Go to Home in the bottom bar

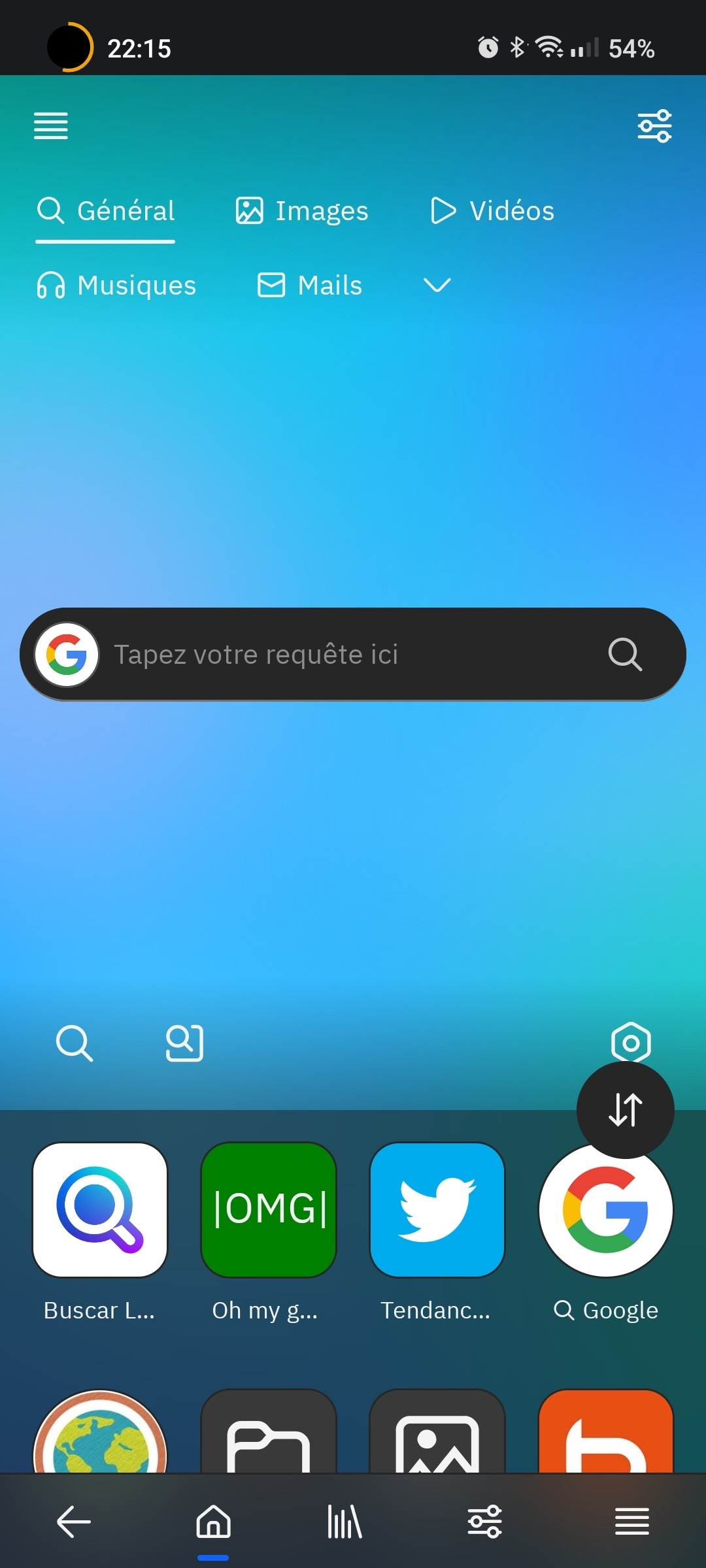[x=213, y=1522]
